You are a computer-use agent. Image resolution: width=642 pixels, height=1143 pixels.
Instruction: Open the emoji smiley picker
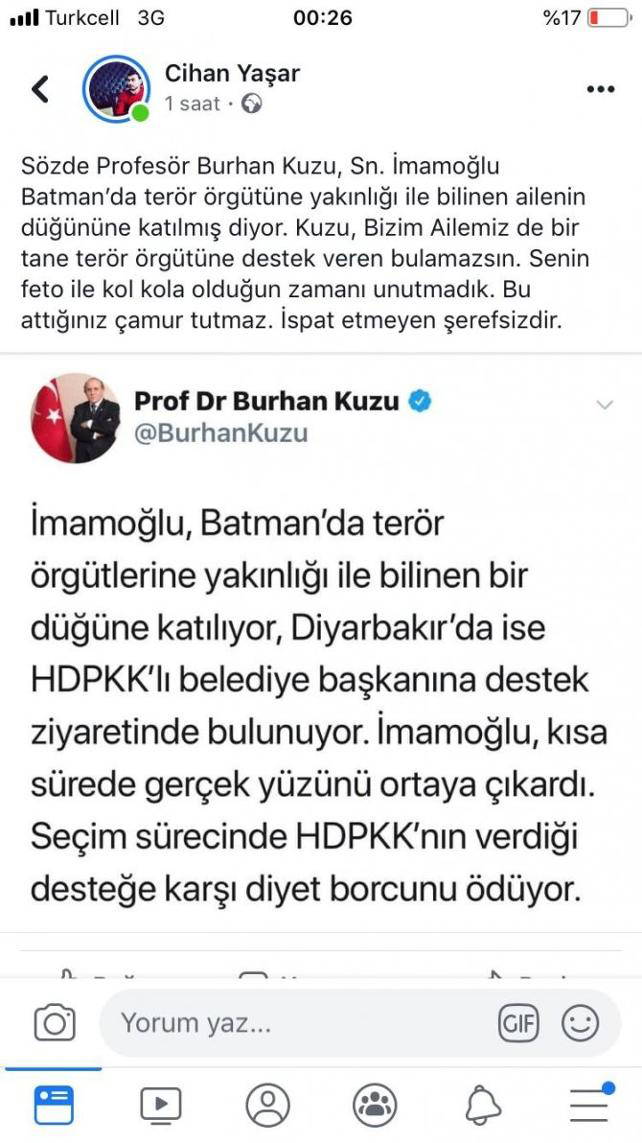(x=580, y=1023)
